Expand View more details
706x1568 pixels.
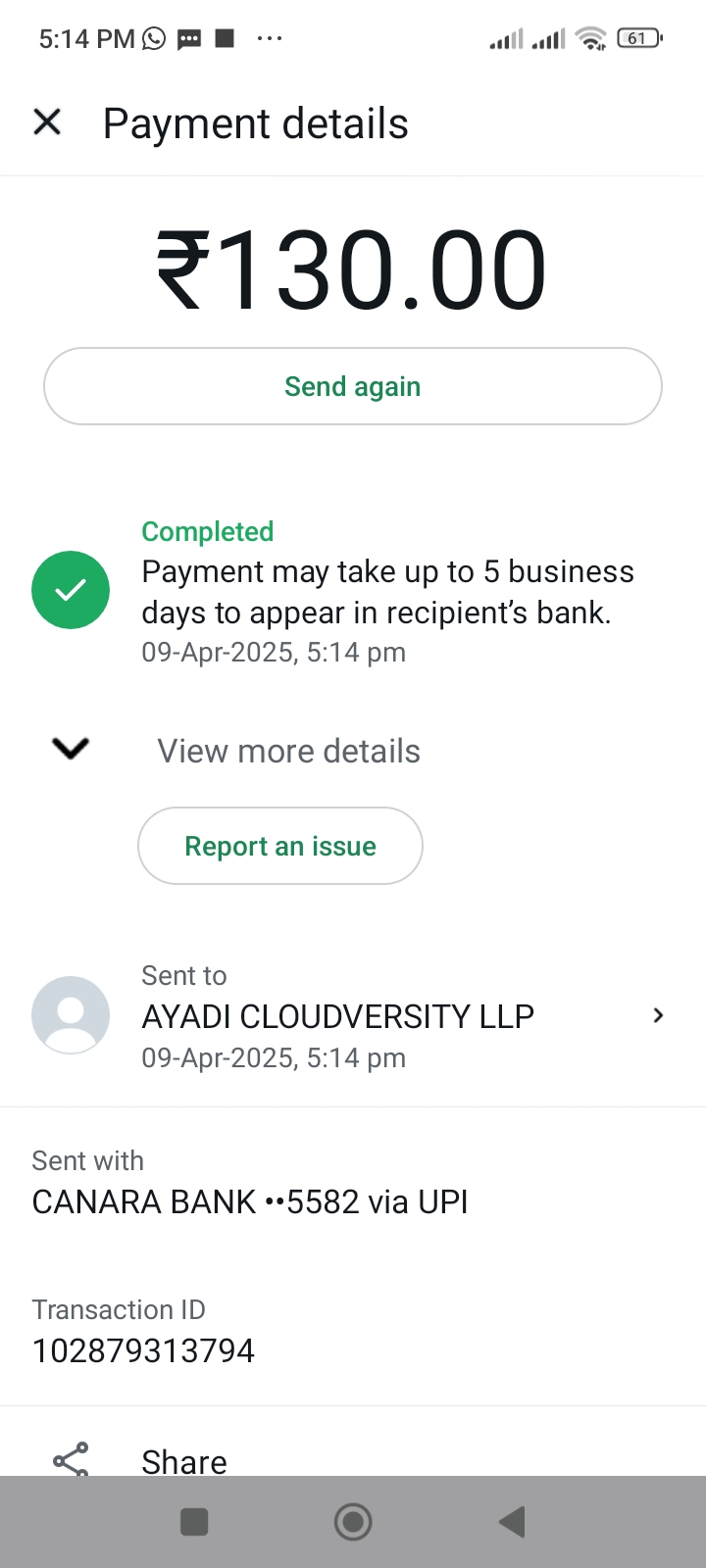click(288, 751)
